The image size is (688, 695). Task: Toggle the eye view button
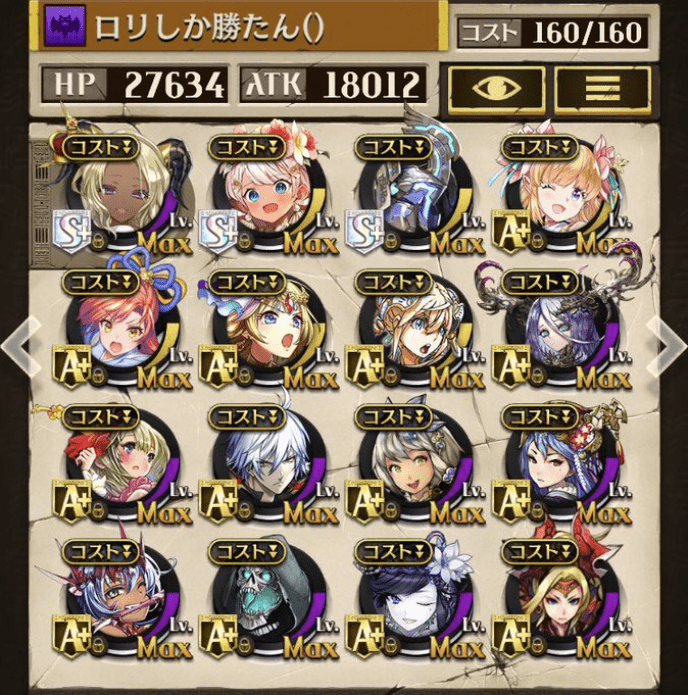(x=496, y=87)
